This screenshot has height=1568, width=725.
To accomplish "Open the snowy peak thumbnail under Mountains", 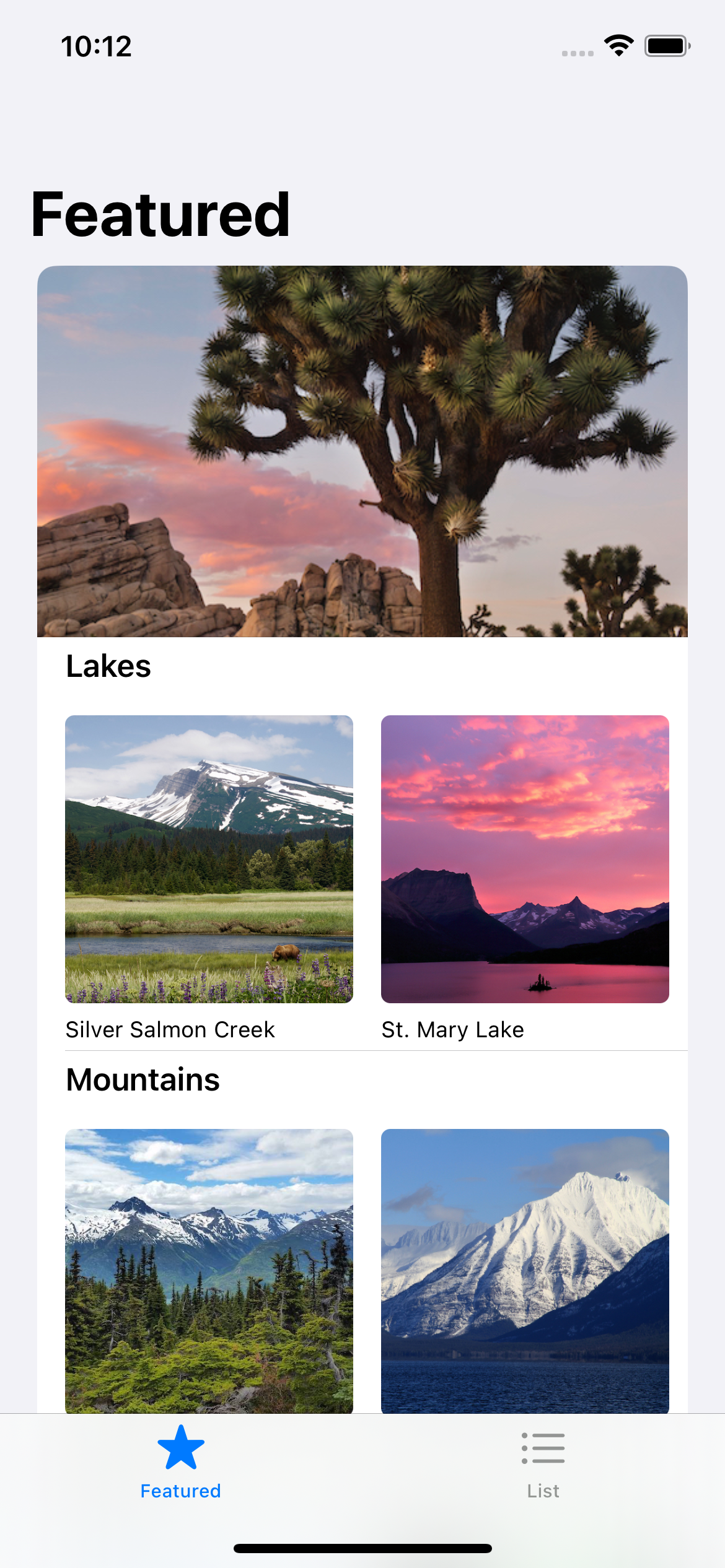I will (525, 1270).
